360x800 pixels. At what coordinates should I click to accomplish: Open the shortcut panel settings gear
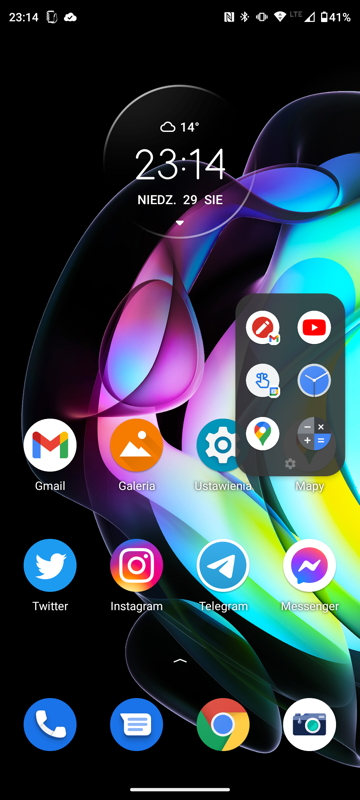tap(290, 464)
